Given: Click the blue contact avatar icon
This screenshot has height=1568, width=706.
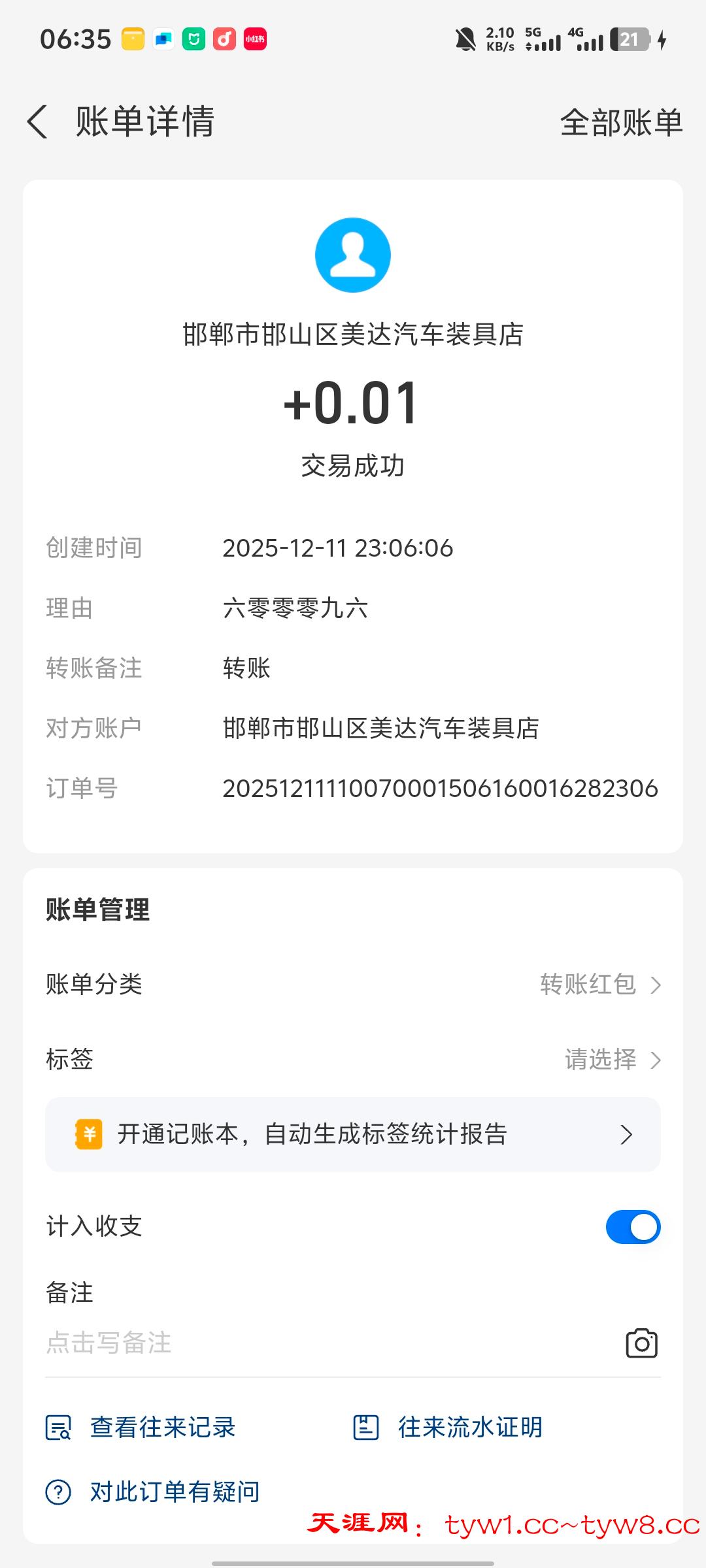Looking at the screenshot, I should click(353, 255).
